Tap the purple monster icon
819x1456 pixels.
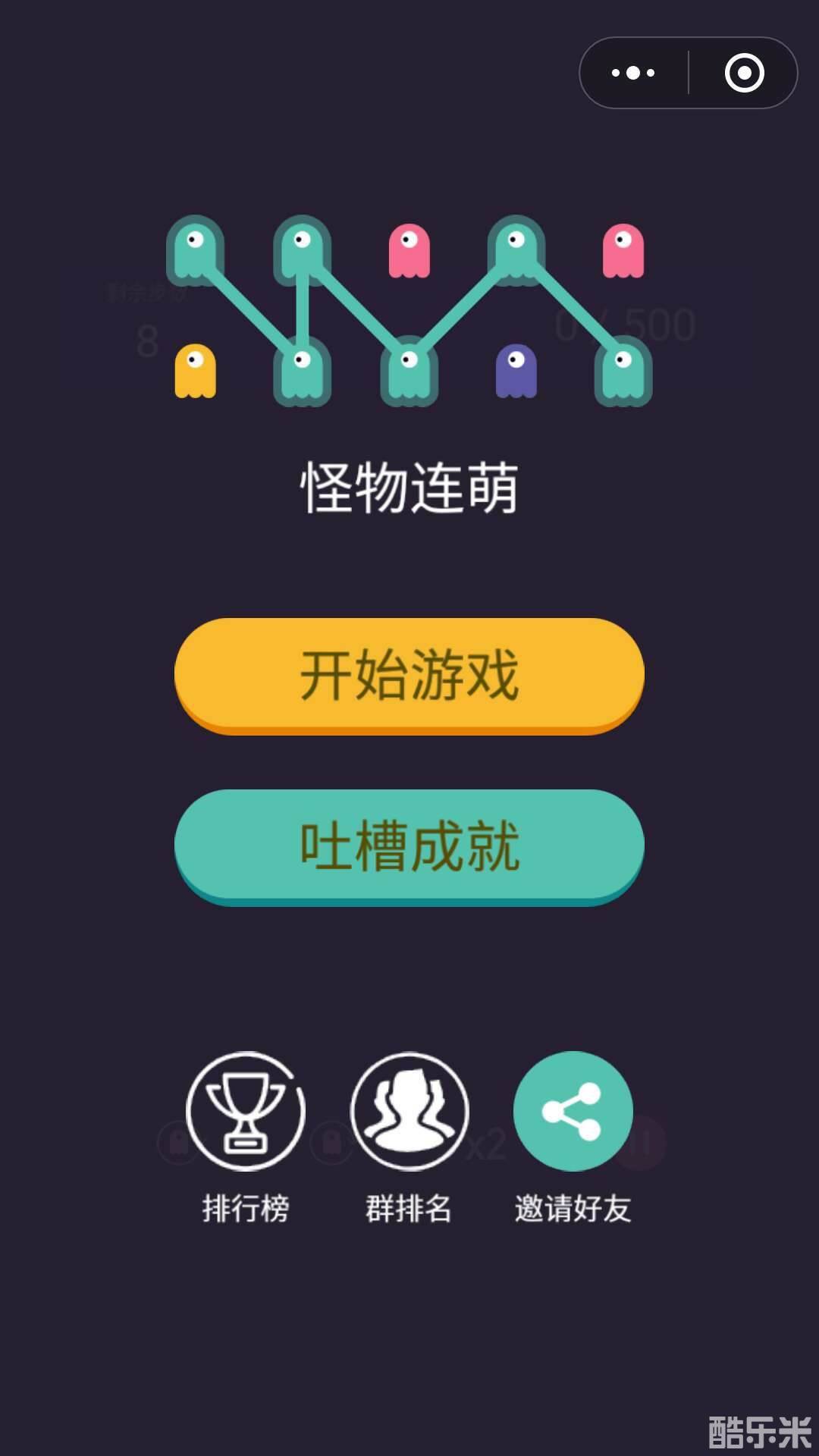tap(516, 372)
